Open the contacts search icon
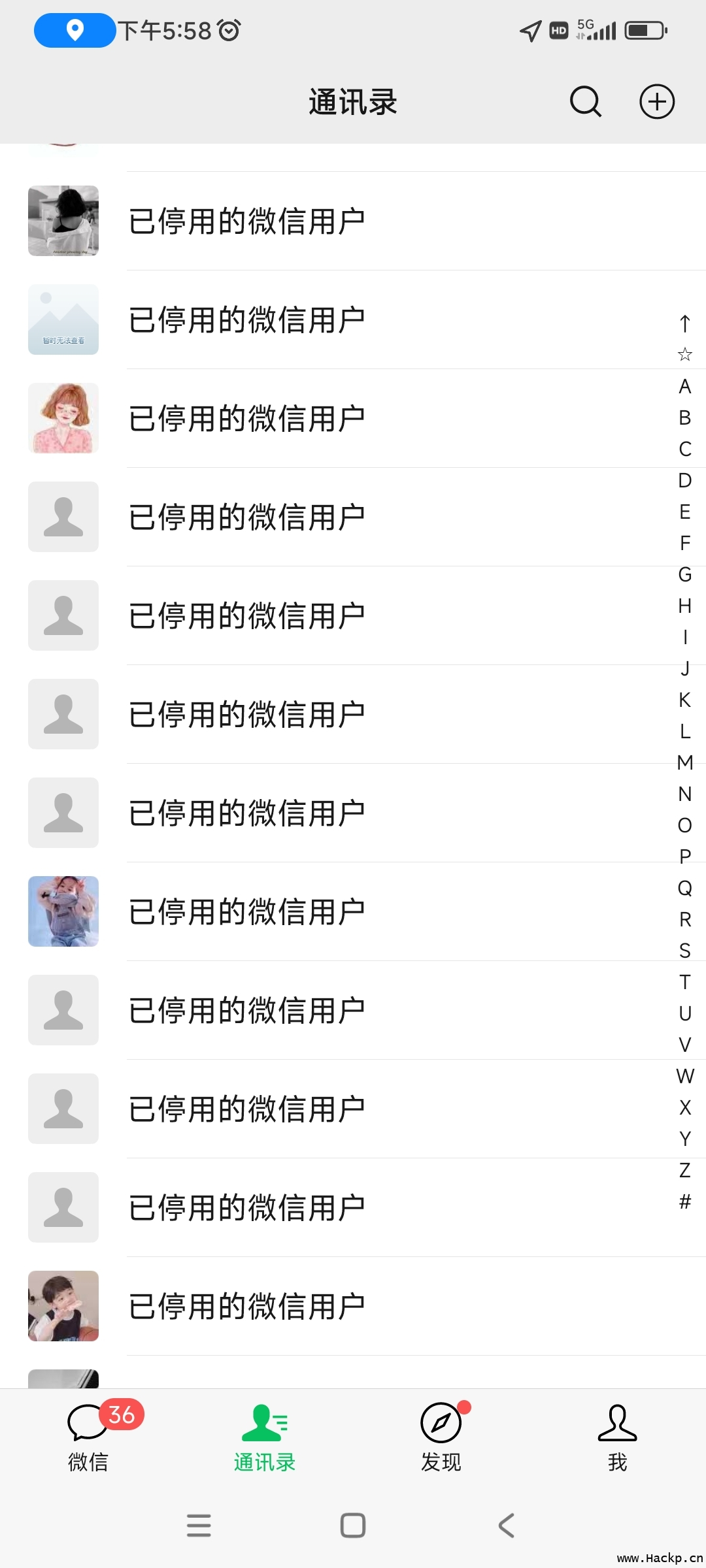 coord(585,101)
